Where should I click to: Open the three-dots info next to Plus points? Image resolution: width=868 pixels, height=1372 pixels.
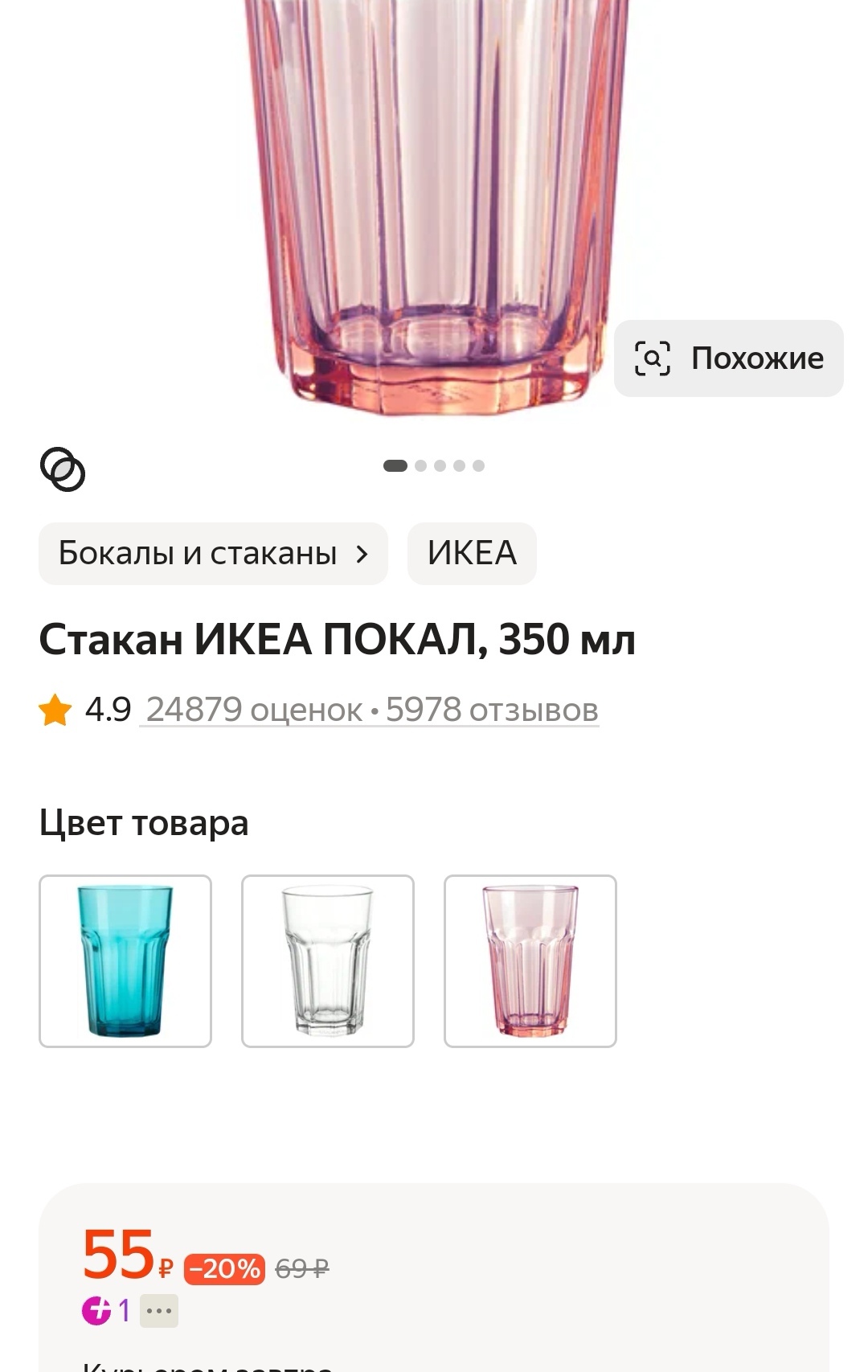159,1311
